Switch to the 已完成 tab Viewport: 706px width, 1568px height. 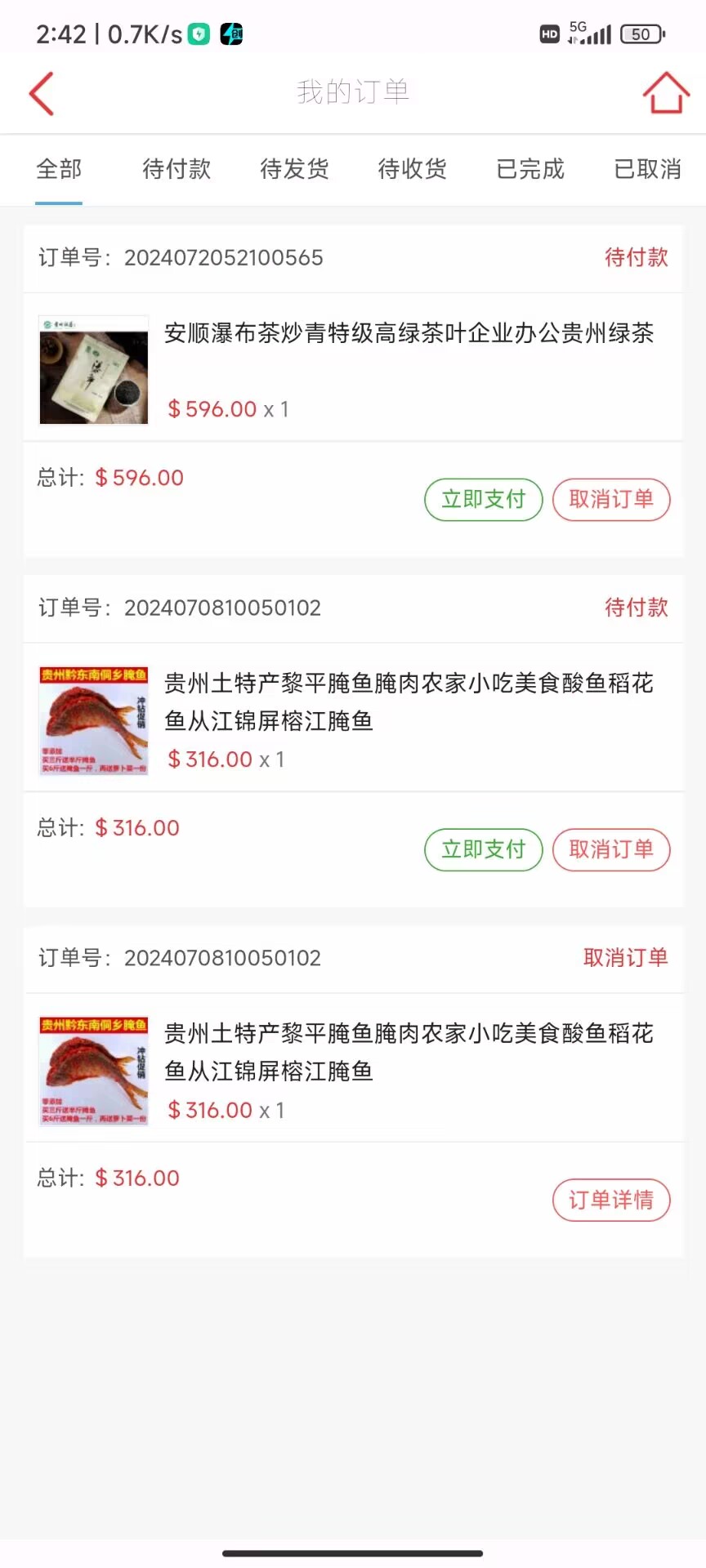(530, 169)
